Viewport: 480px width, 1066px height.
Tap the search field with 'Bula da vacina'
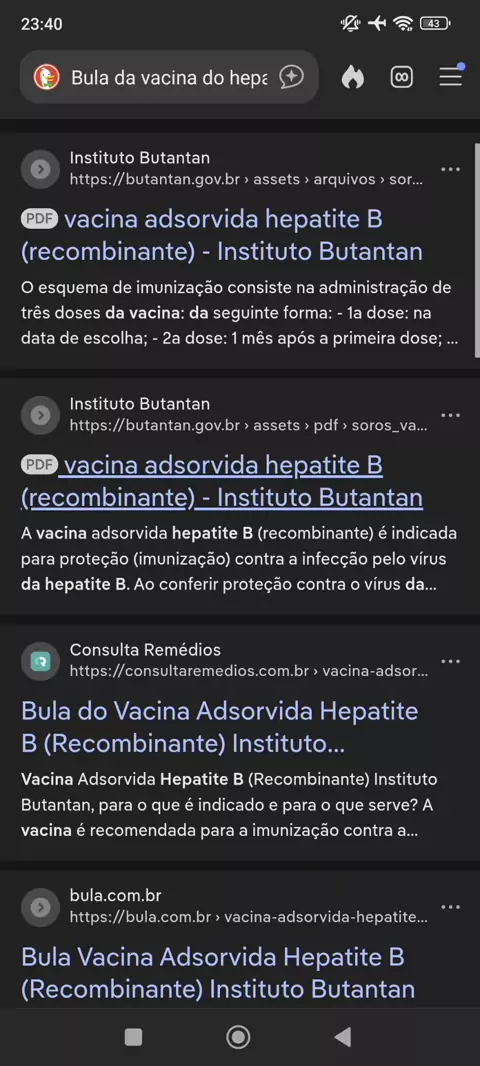click(170, 78)
